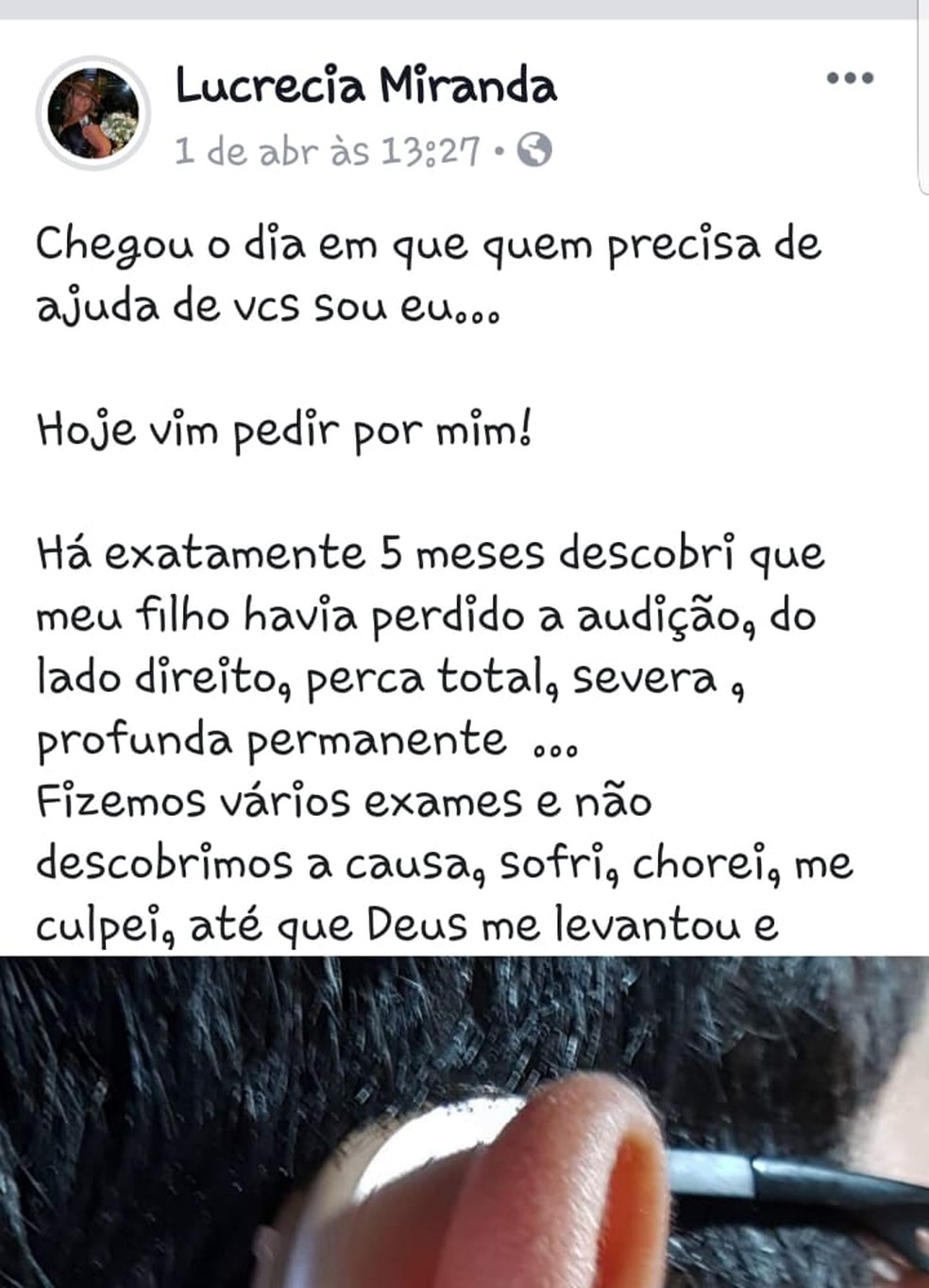This screenshot has height=1288, width=929.
Task: Open the audience selector from the globe symbol
Action: point(533,149)
